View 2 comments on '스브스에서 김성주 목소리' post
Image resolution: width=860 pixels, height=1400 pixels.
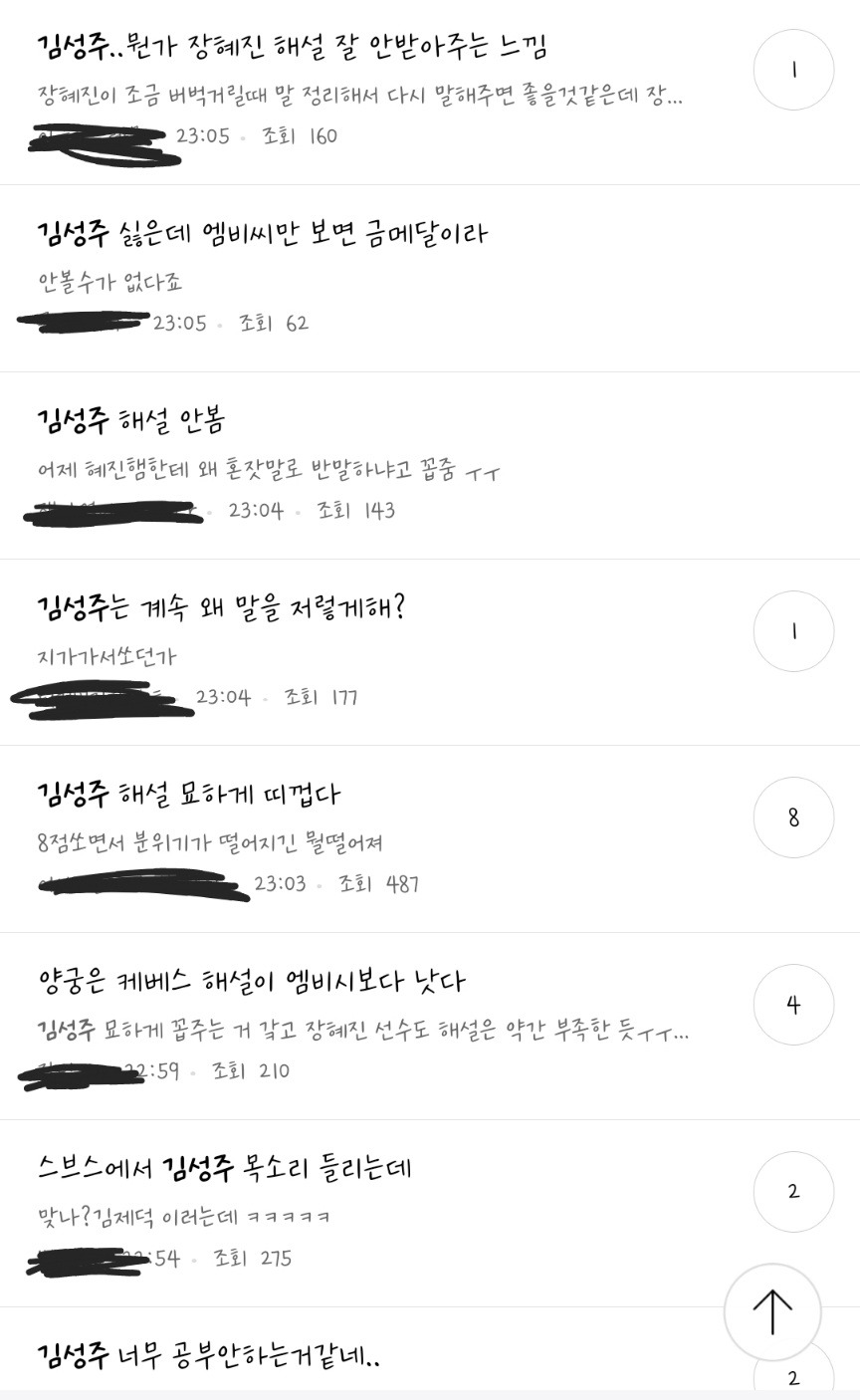[x=793, y=1192]
